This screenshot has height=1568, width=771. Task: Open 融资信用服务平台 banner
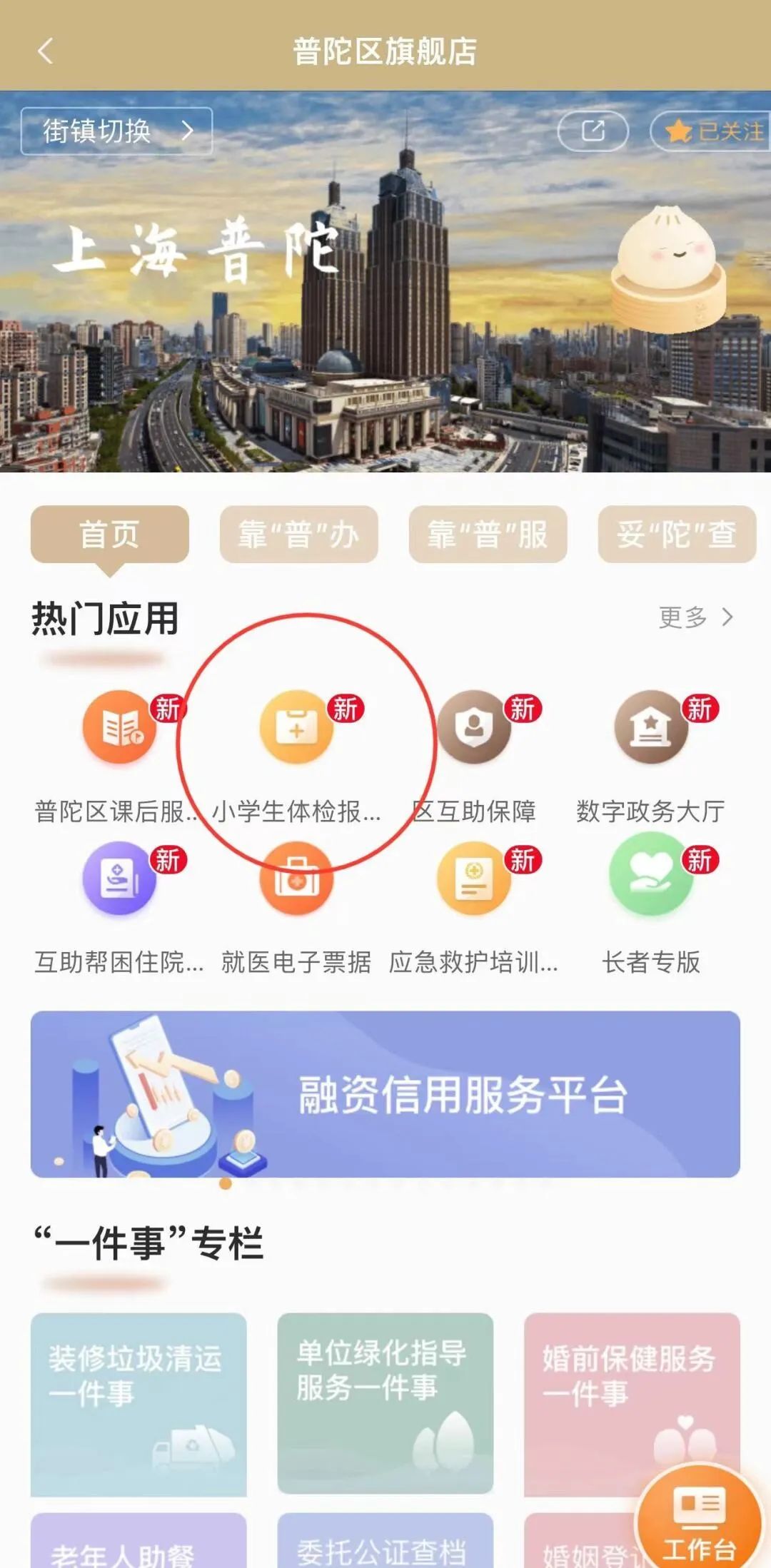[x=385, y=1094]
